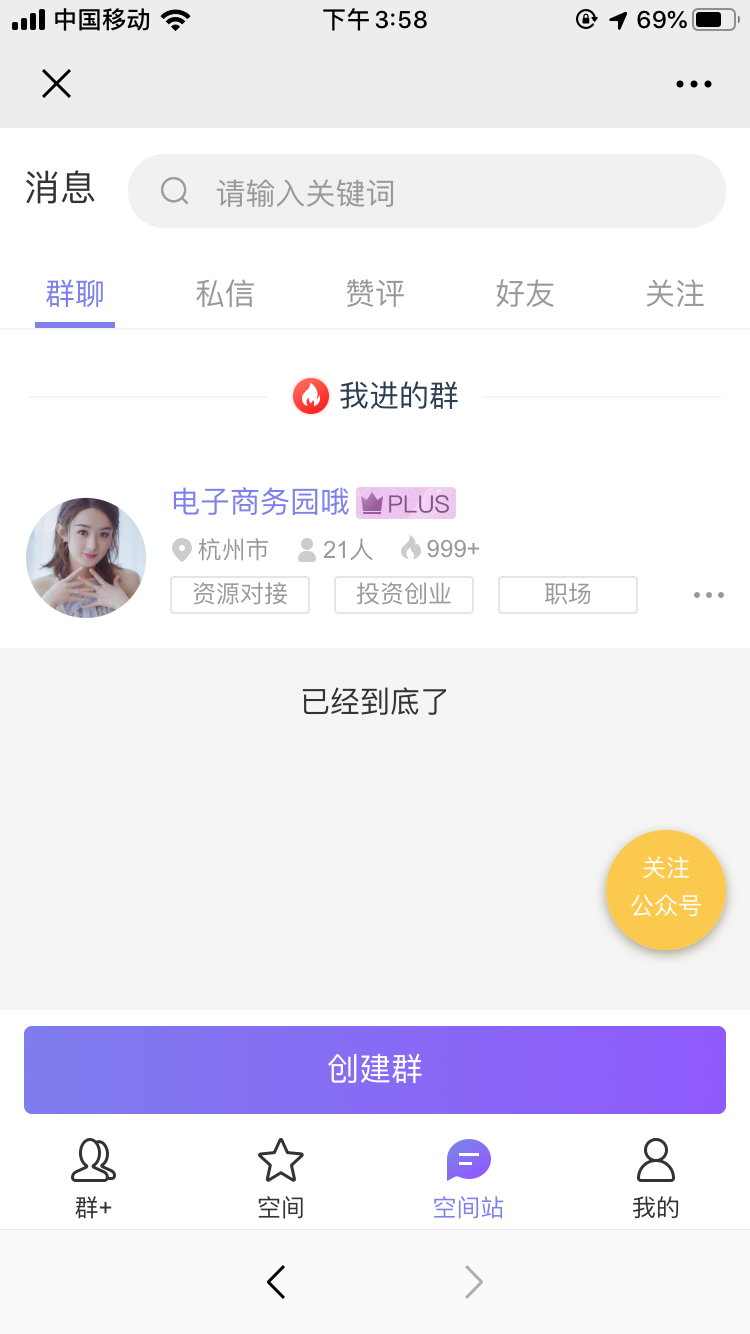Tap the 资源对接 tag
The width and height of the screenshot is (750, 1334).
(x=240, y=595)
